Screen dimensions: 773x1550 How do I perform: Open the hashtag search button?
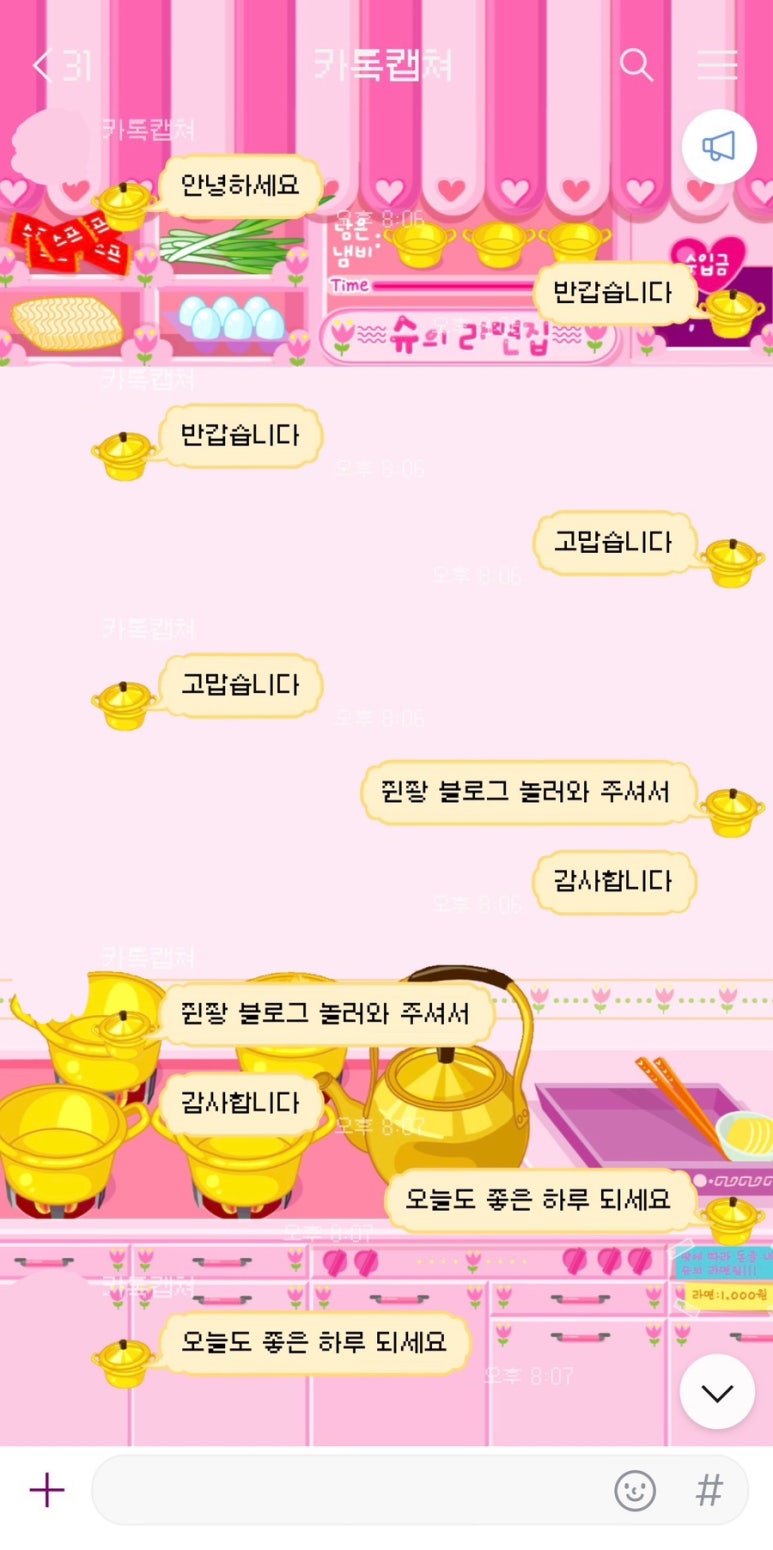coord(709,1490)
